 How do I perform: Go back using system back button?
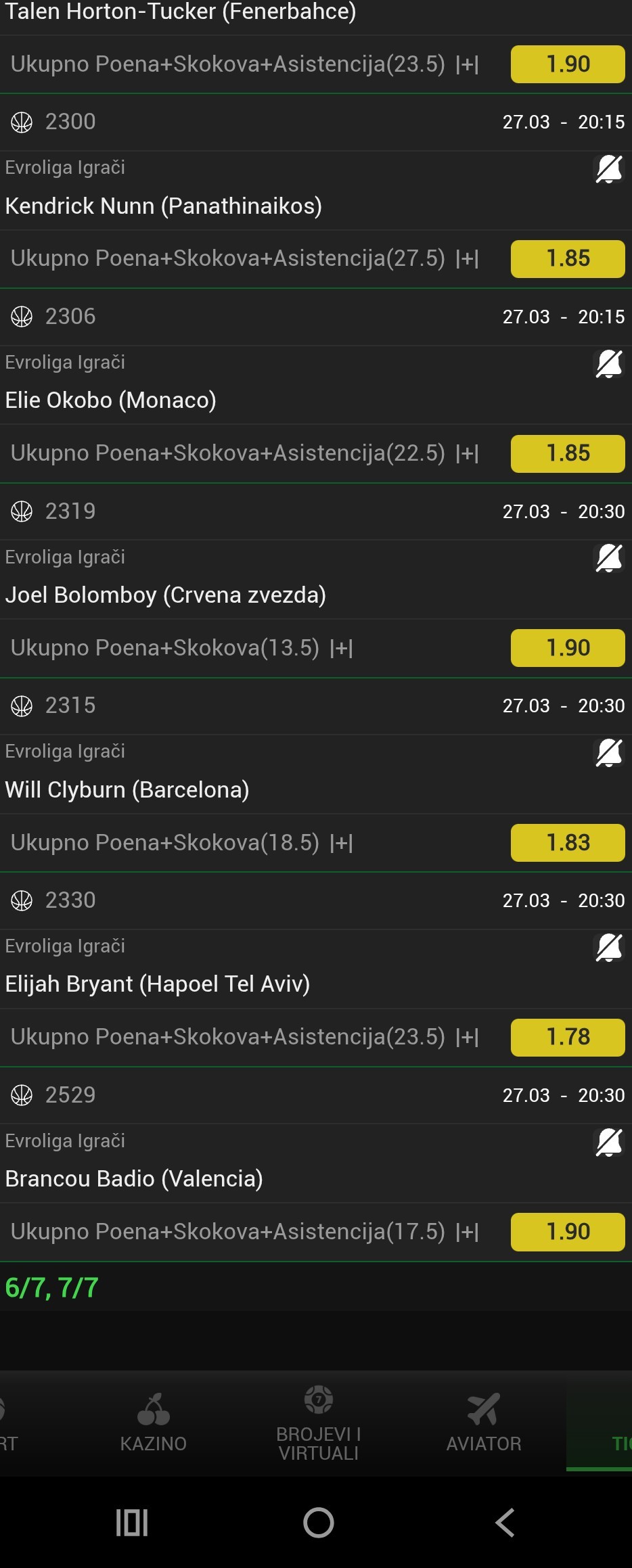point(505,1523)
